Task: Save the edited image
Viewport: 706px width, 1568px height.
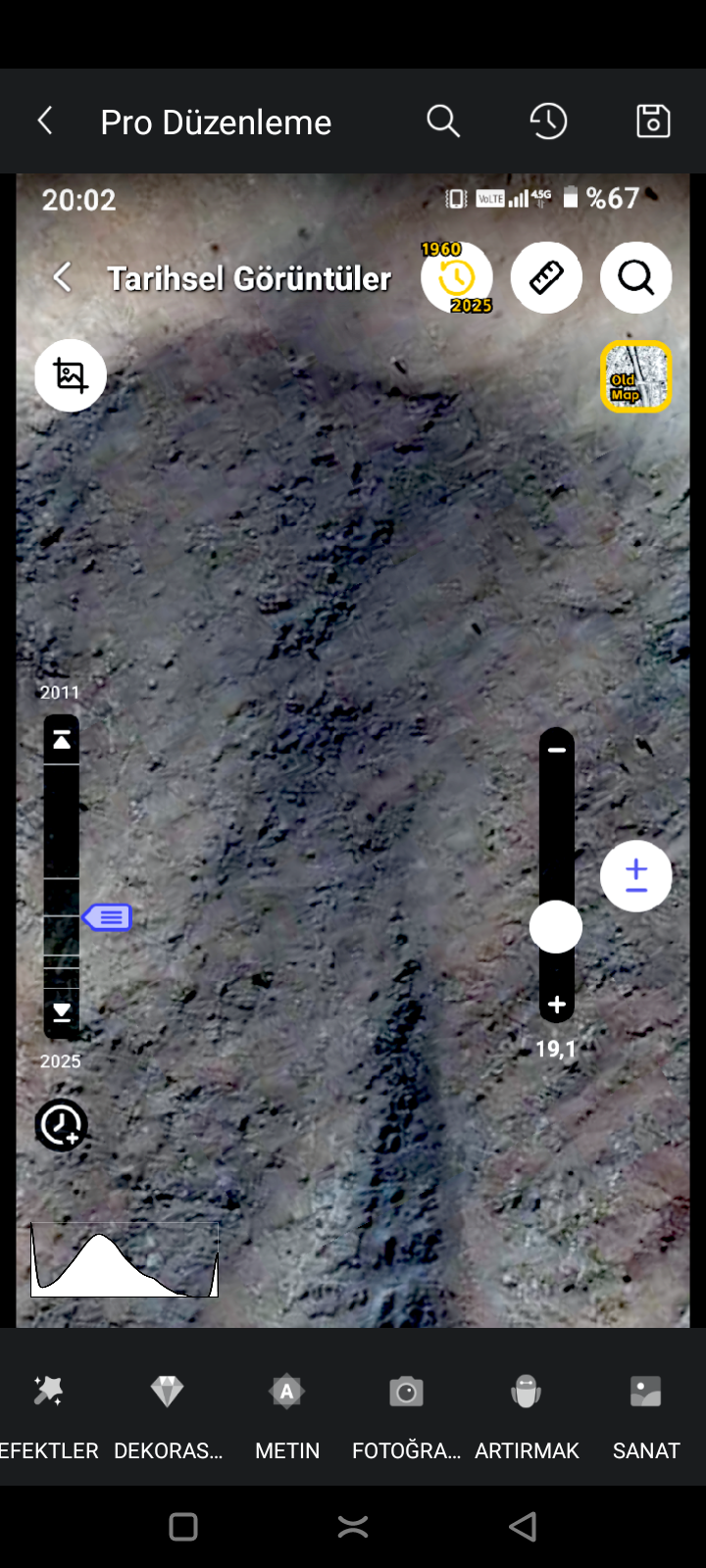Action: pos(653,122)
